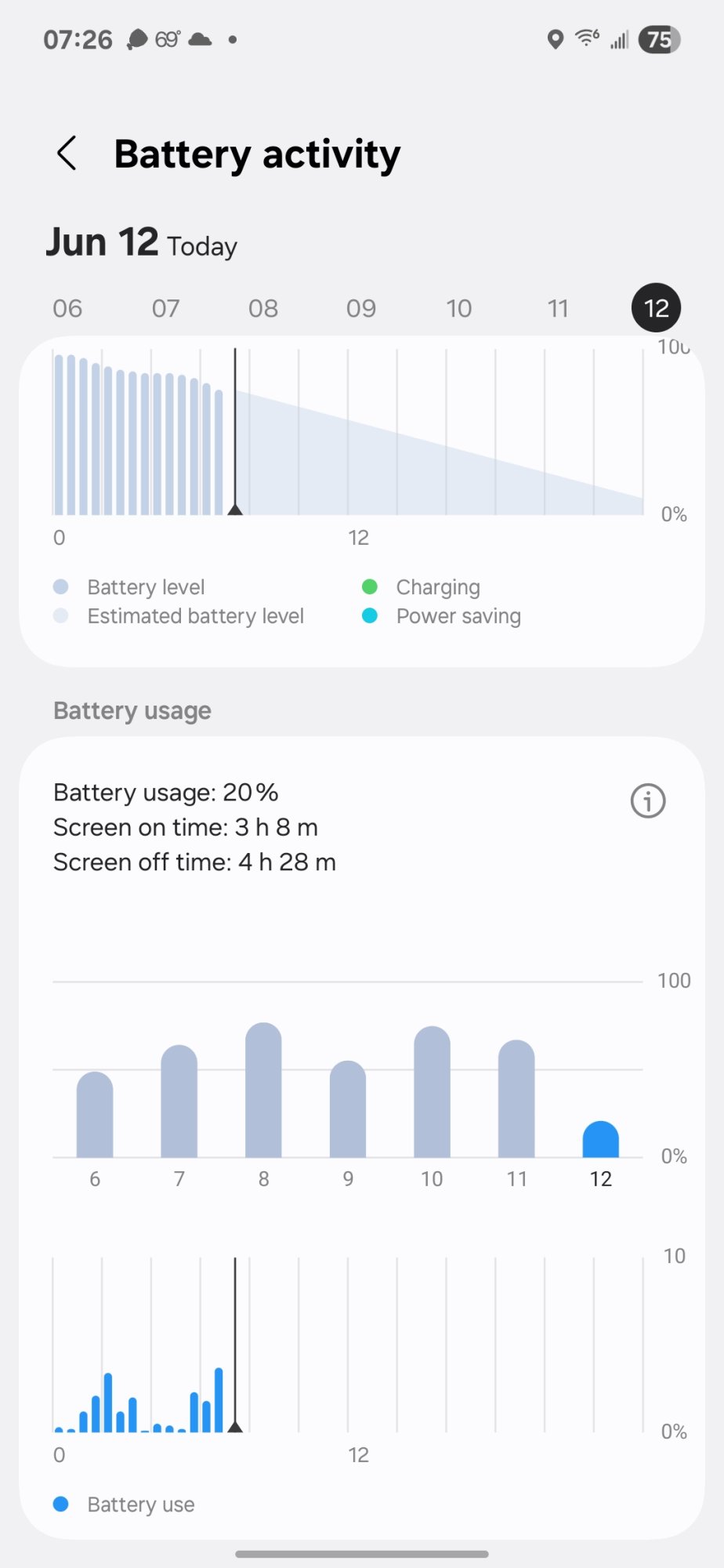This screenshot has width=724, height=1568.
Task: Select date 08 in the day strip
Action: tap(263, 308)
